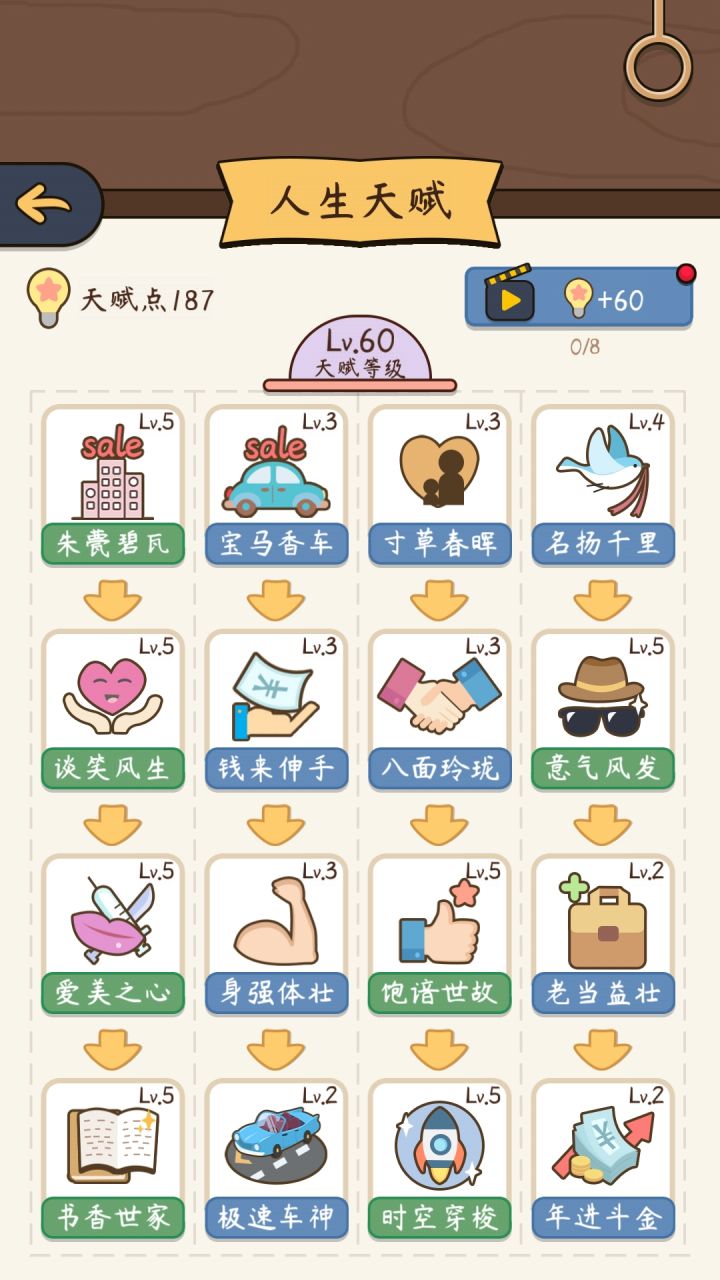
Task: Select the 八面玲珑 handshake icon
Action: tap(440, 695)
